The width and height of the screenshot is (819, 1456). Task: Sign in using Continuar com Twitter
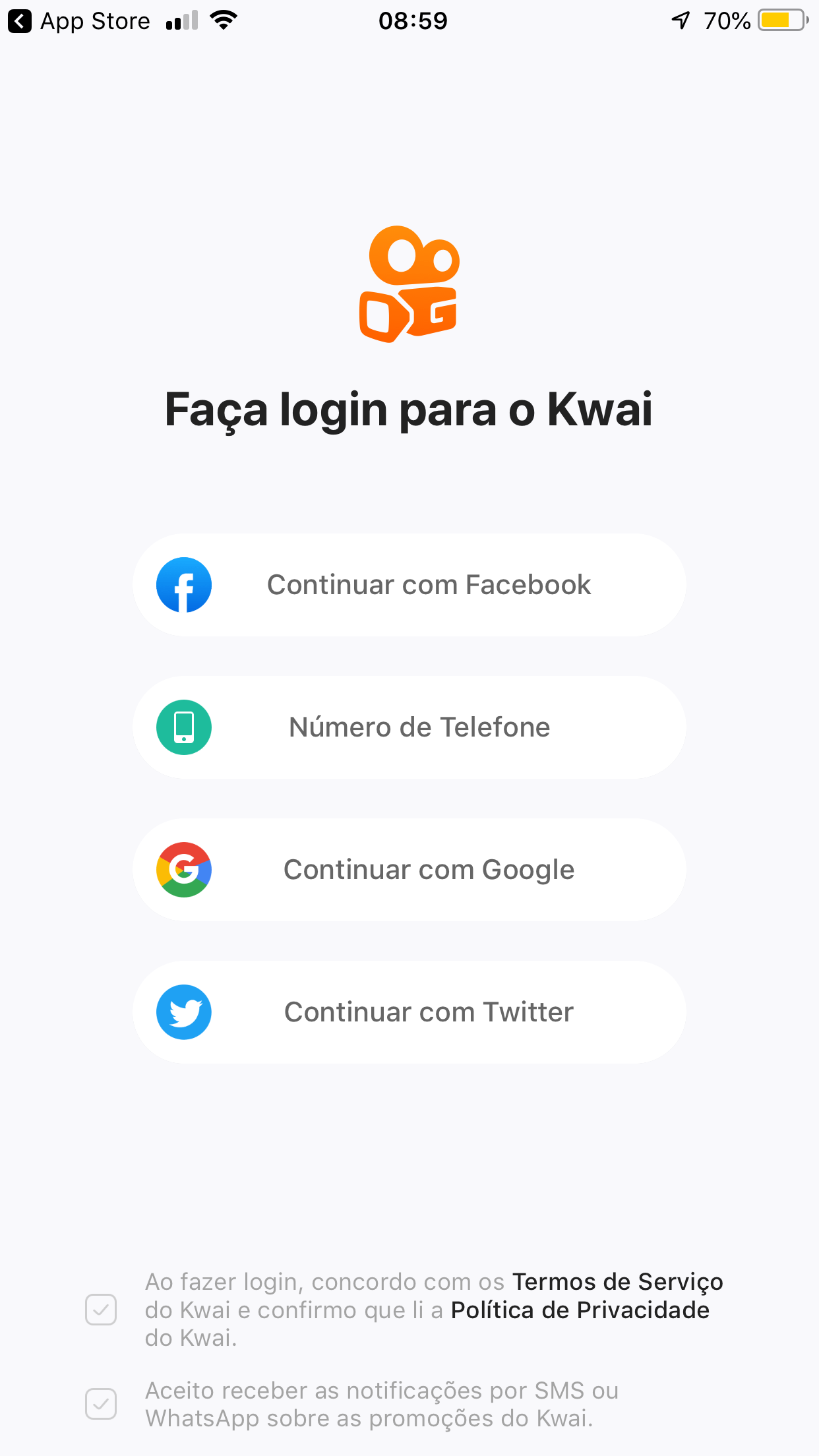point(409,1012)
